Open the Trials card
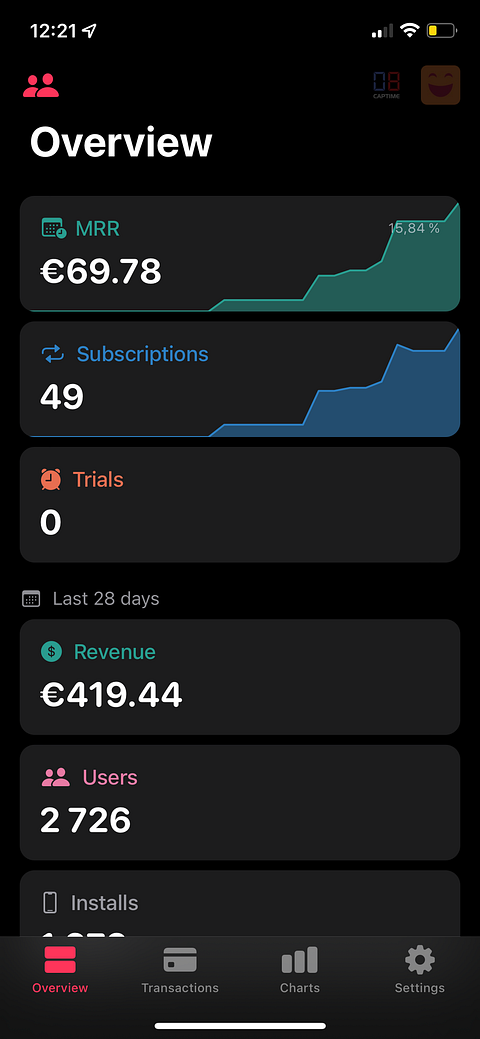Screen dimensions: 480x1039 240,505
